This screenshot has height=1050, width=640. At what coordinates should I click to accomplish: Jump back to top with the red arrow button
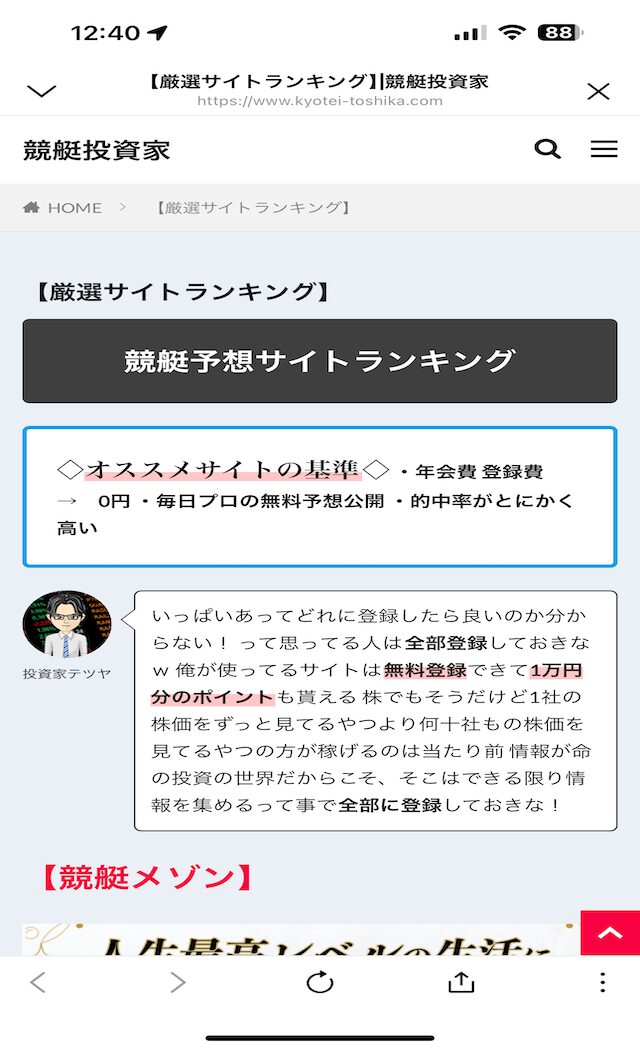[x=610, y=933]
